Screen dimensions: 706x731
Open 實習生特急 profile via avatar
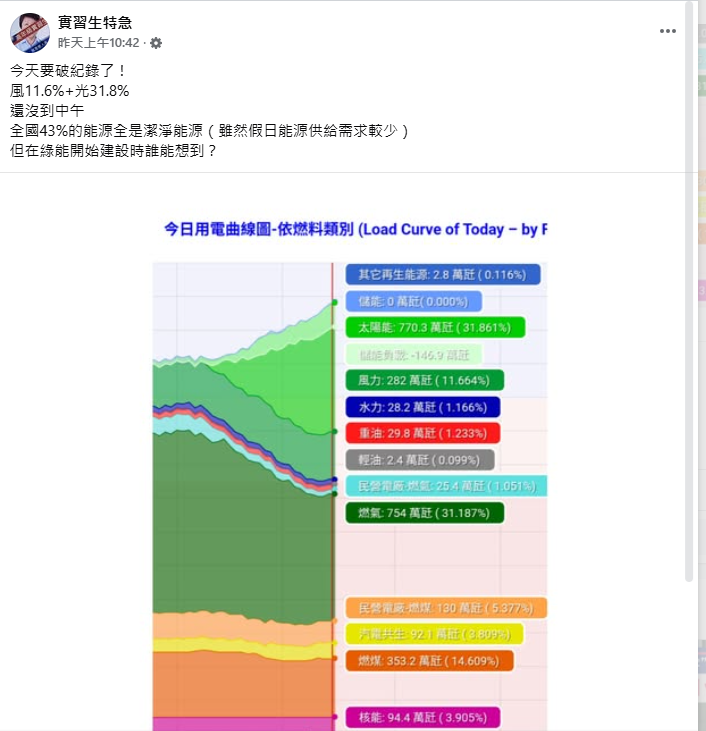click(x=29, y=32)
